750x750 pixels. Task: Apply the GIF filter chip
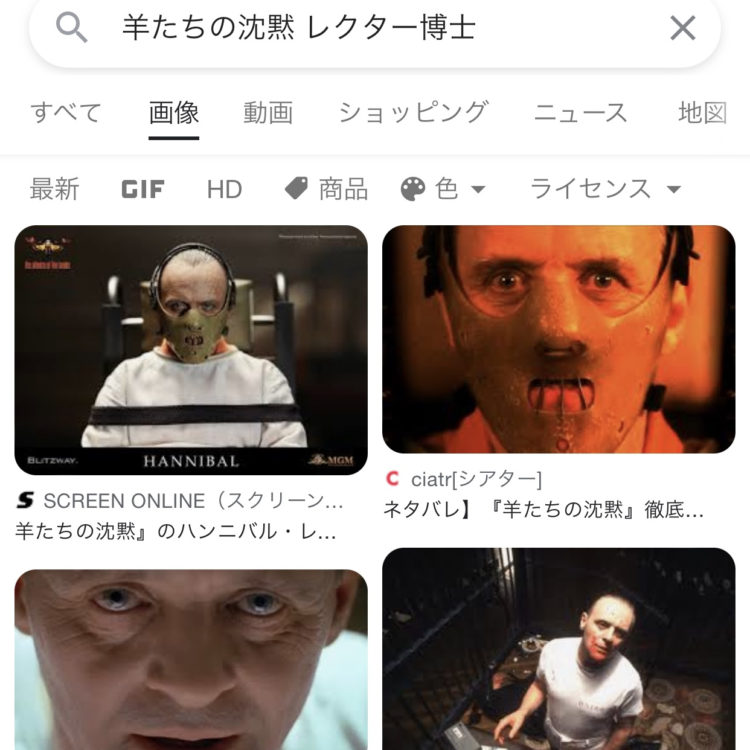pyautogui.click(x=143, y=189)
